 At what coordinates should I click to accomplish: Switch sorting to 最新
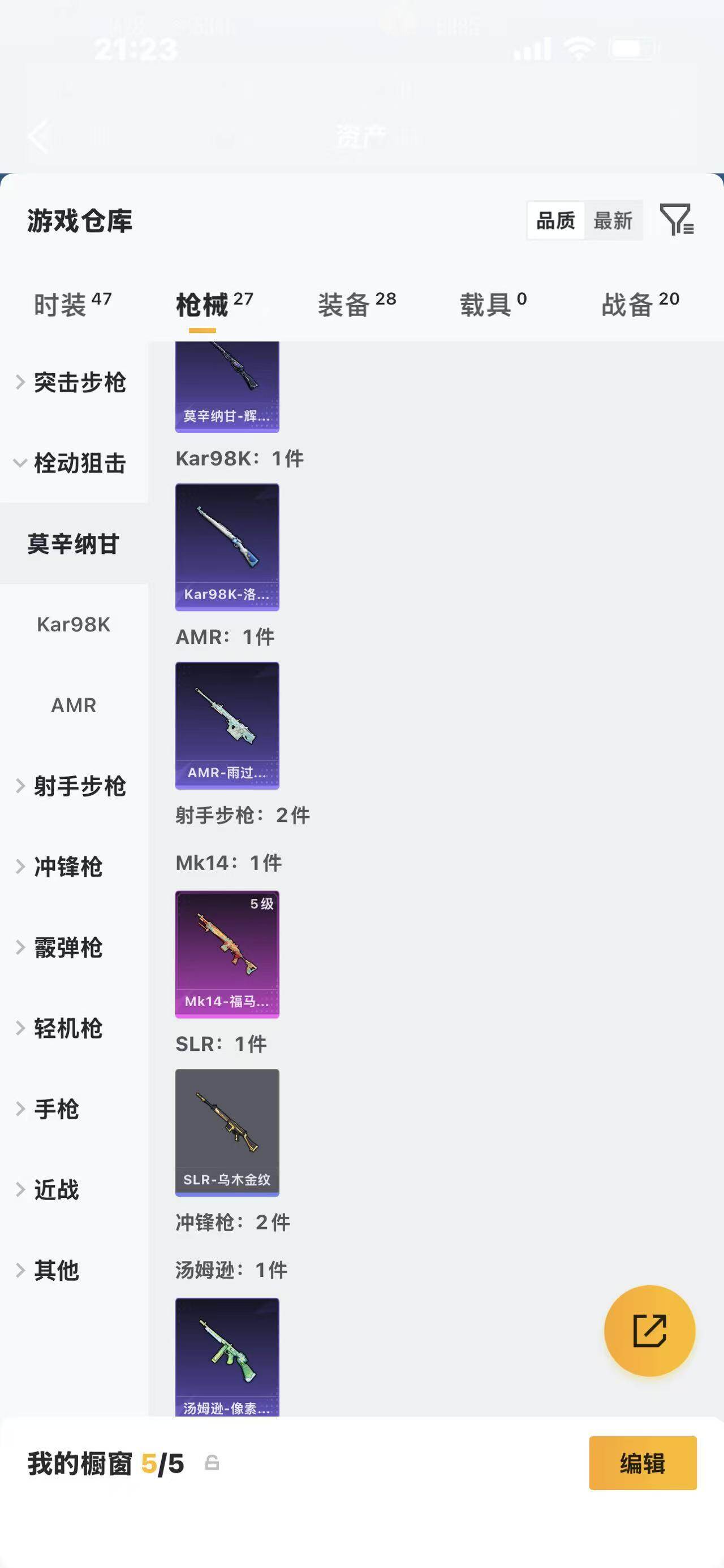pyautogui.click(x=613, y=220)
